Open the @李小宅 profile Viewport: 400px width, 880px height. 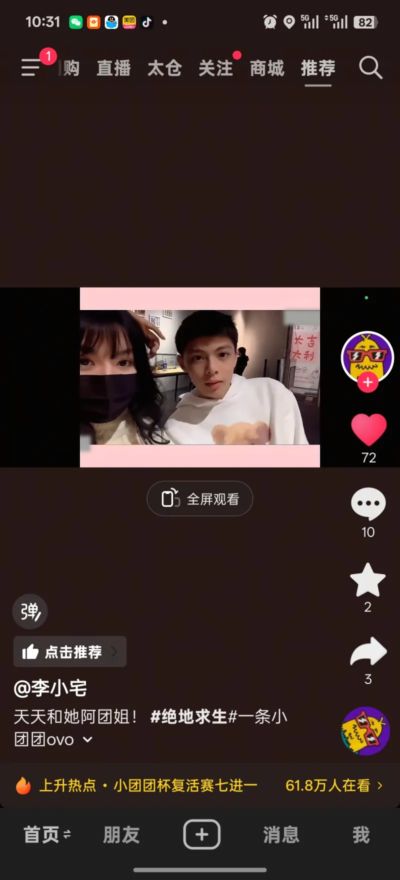pos(50,689)
